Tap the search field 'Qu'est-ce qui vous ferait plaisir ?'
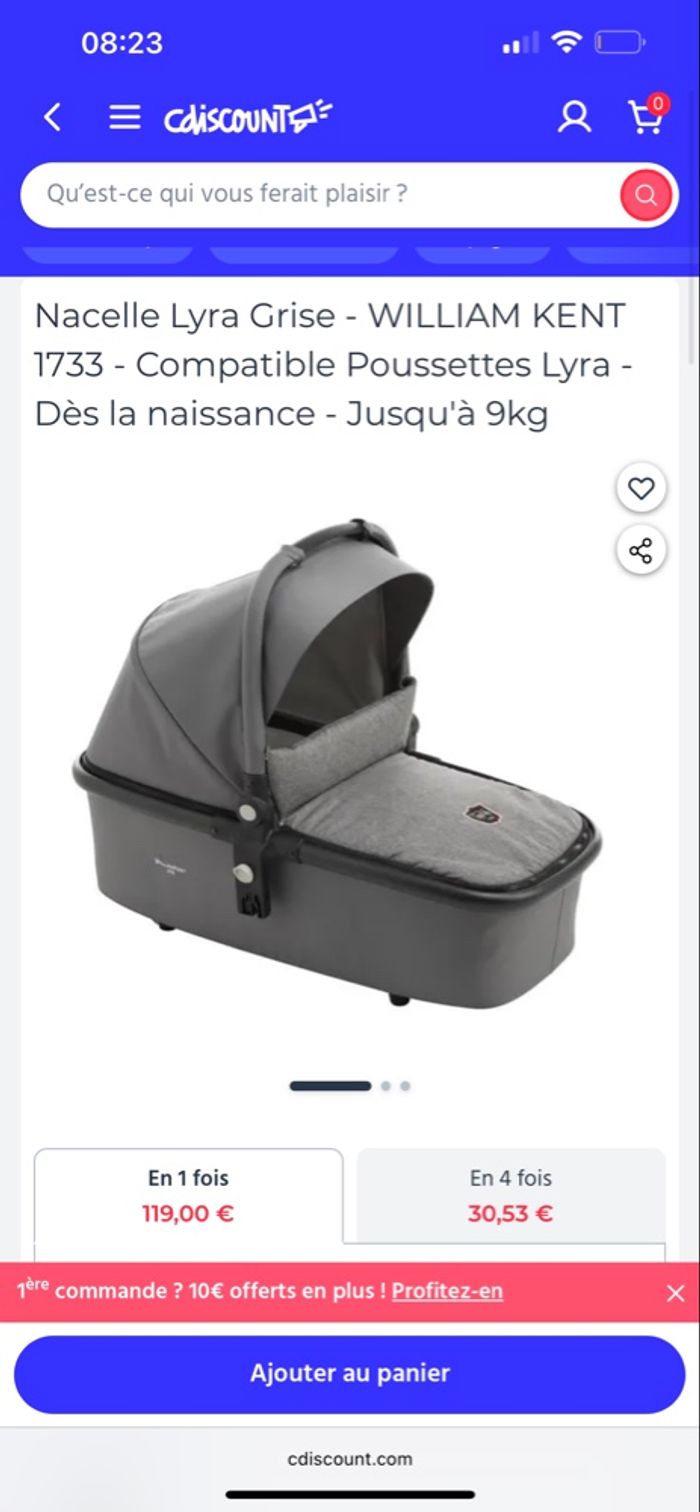Viewport: 700px width, 1512px height. pyautogui.click(x=320, y=194)
